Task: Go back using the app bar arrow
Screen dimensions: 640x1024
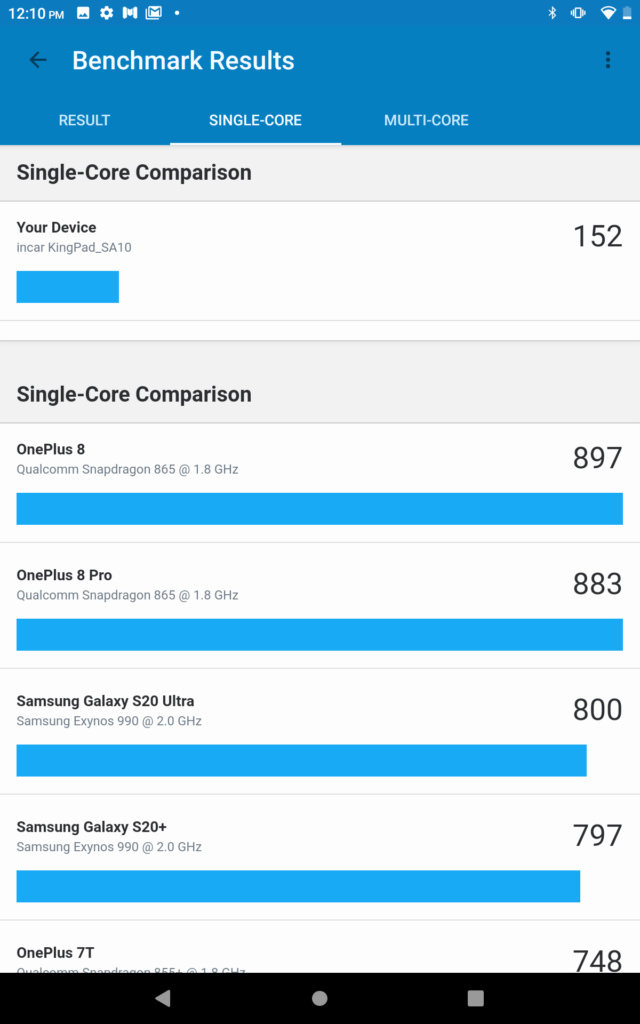Action: 38,60
